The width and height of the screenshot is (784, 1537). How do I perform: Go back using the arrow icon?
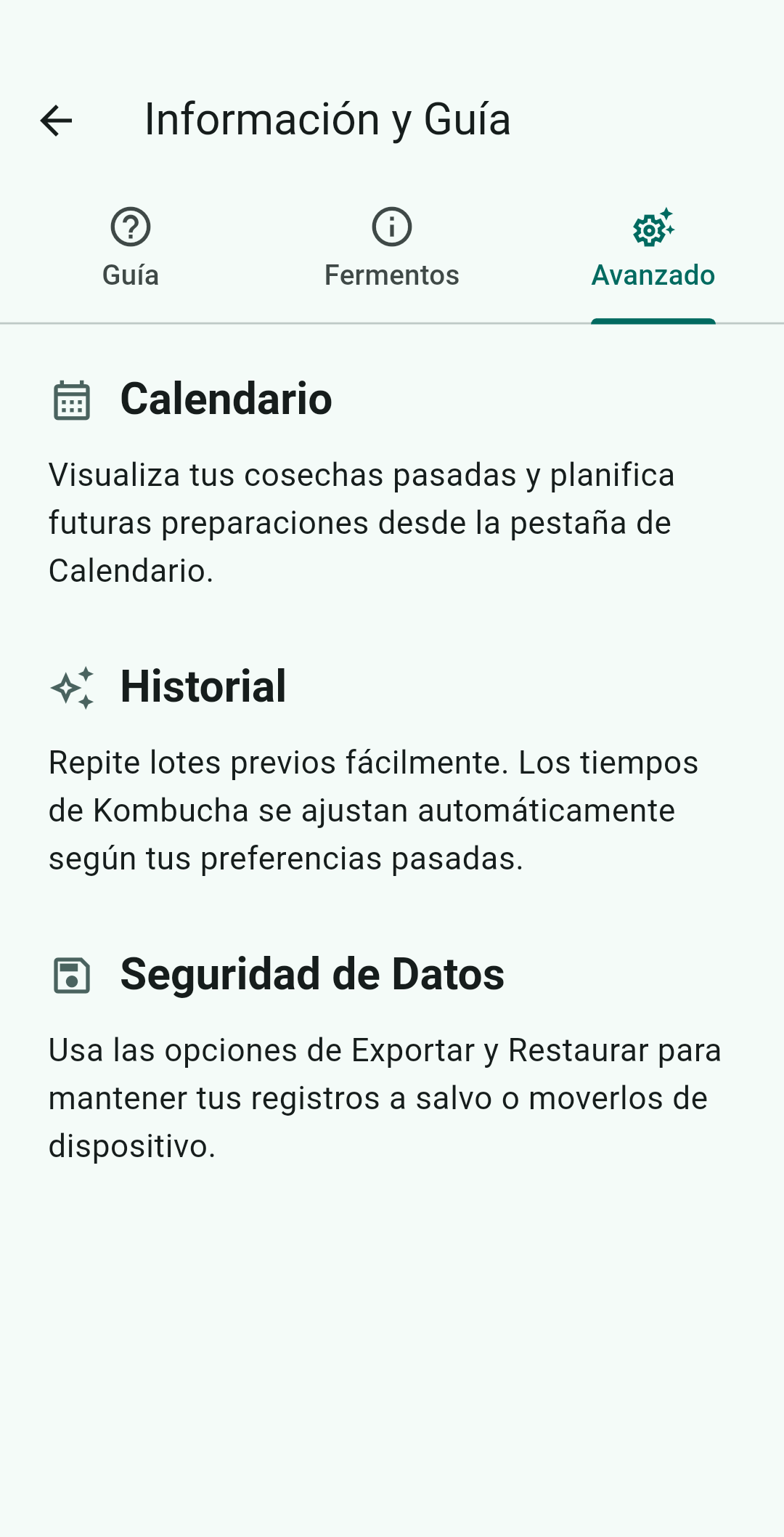click(56, 121)
